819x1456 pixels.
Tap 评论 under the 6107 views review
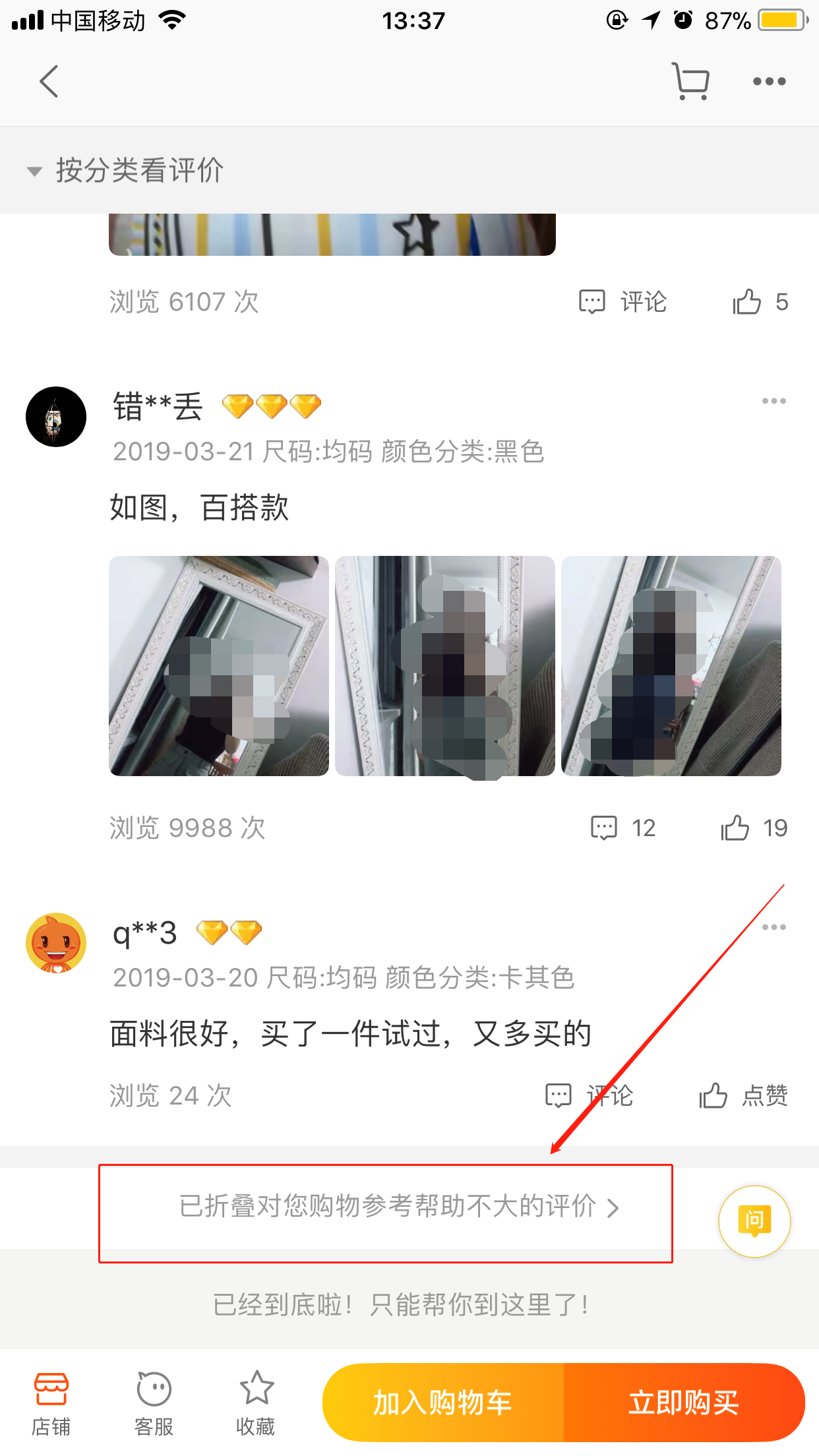(623, 302)
